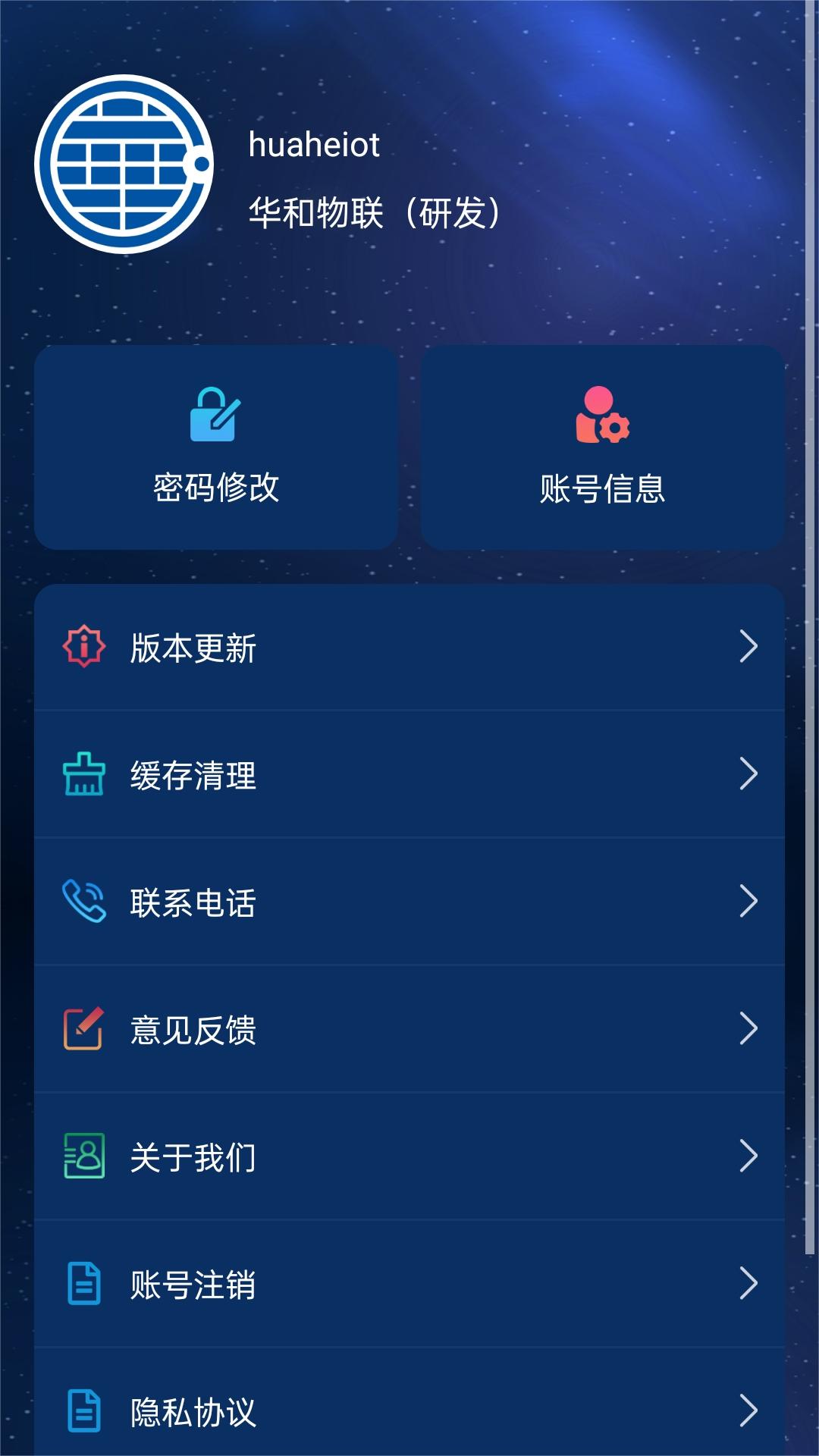Screen dimensions: 819x1456
Task: Open 缓存清理 to clear cache
Action: click(x=409, y=774)
